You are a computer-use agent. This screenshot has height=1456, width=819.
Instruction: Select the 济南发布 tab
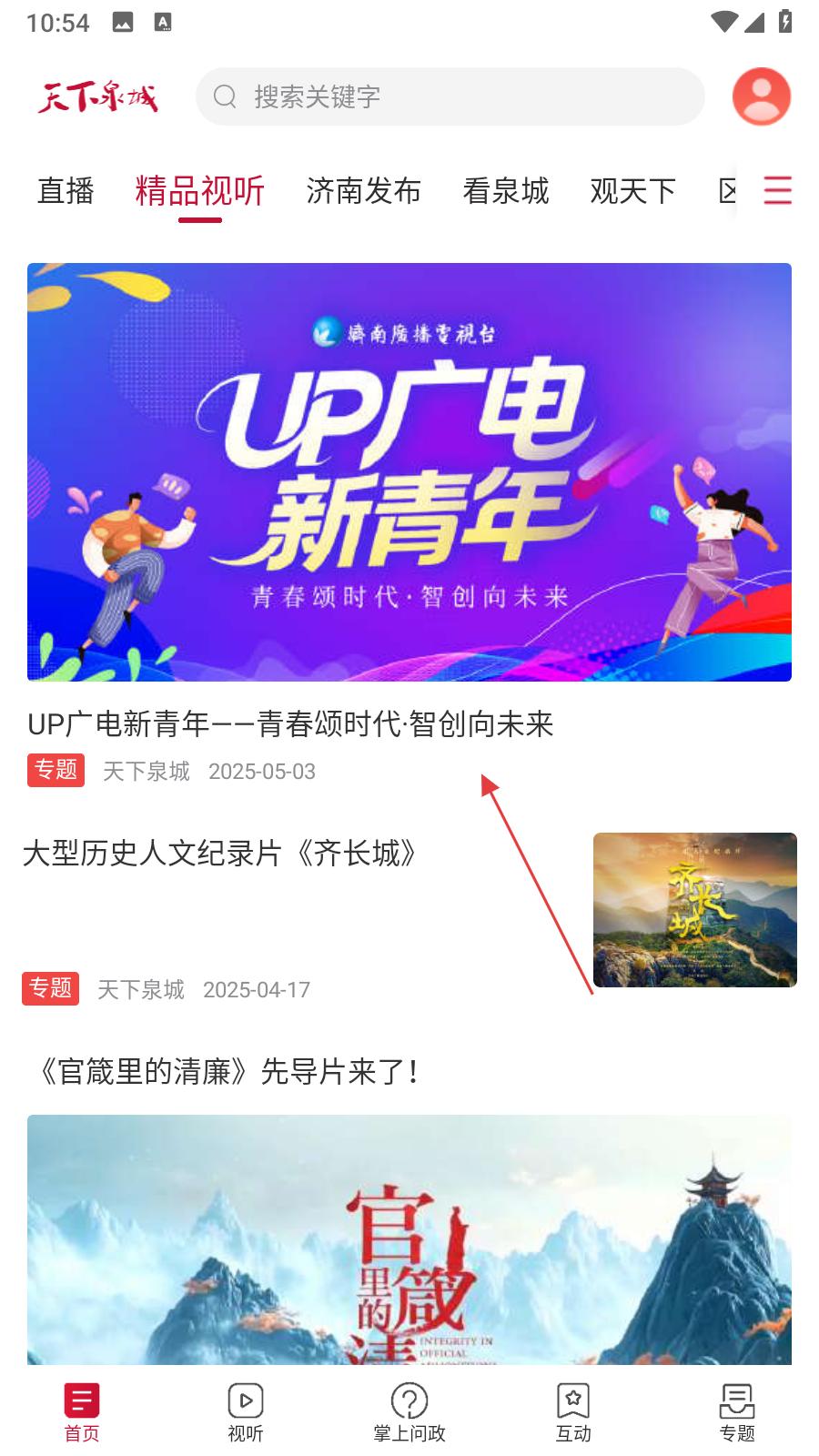point(363,191)
